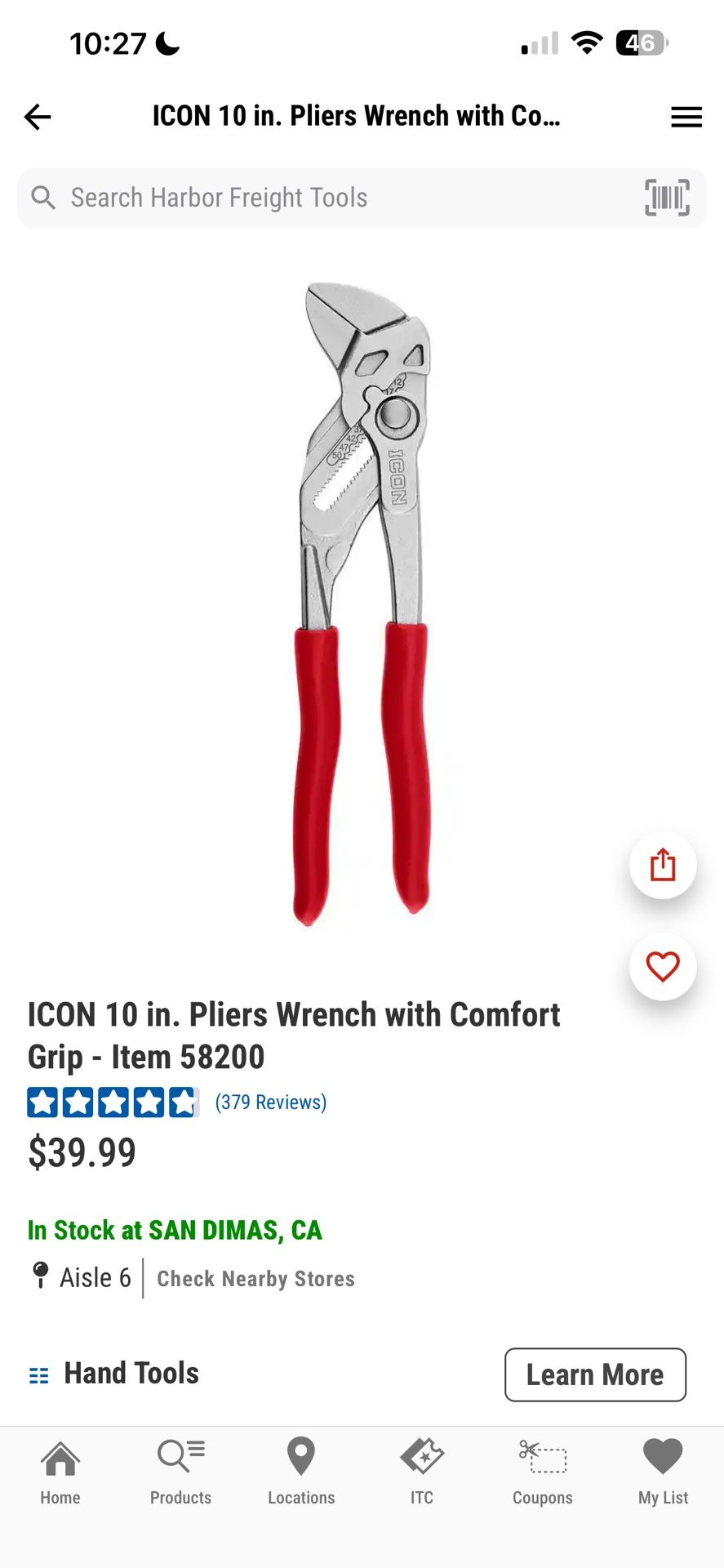Select the My List heart icon

click(x=663, y=1468)
